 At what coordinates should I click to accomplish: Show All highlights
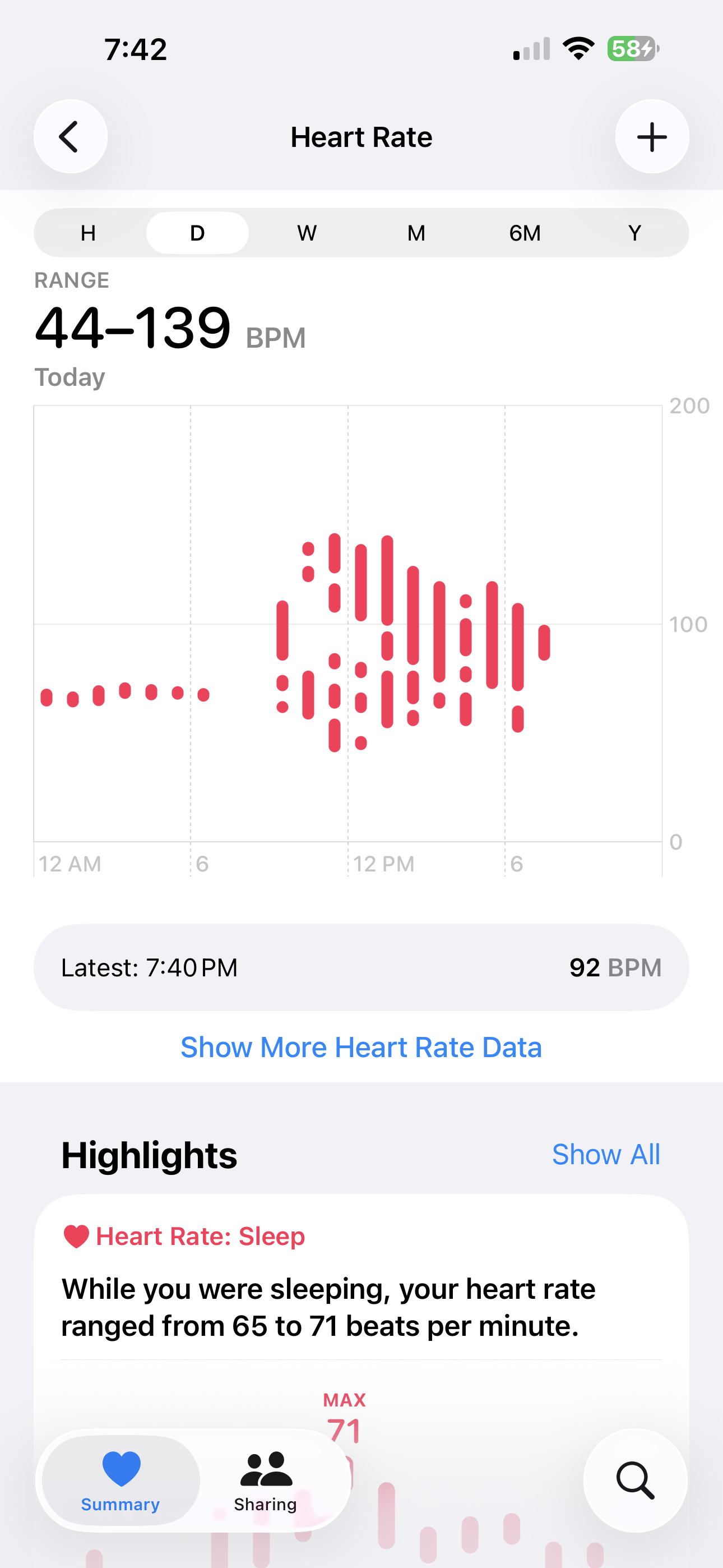tap(605, 1154)
